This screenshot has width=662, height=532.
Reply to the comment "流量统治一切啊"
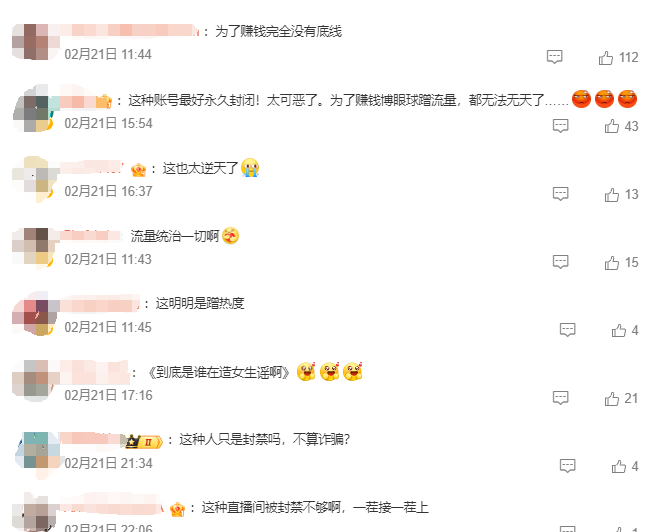561,263
